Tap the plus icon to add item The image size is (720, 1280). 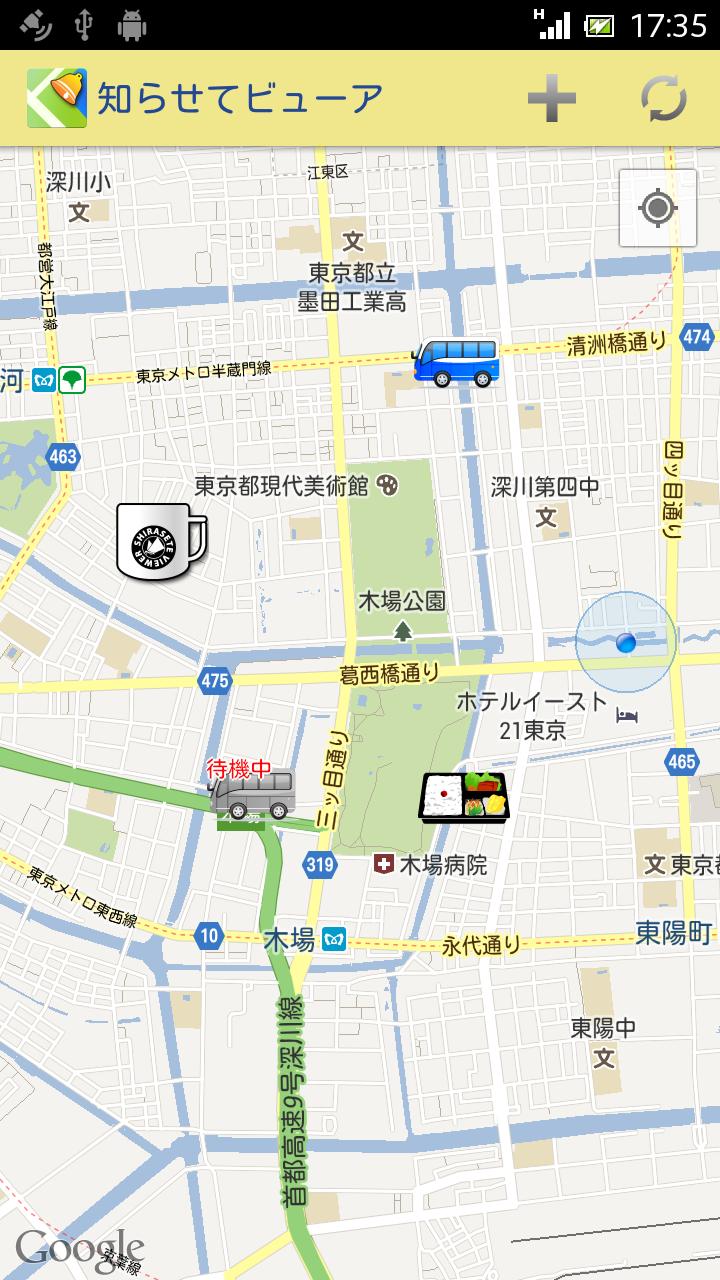click(x=552, y=99)
